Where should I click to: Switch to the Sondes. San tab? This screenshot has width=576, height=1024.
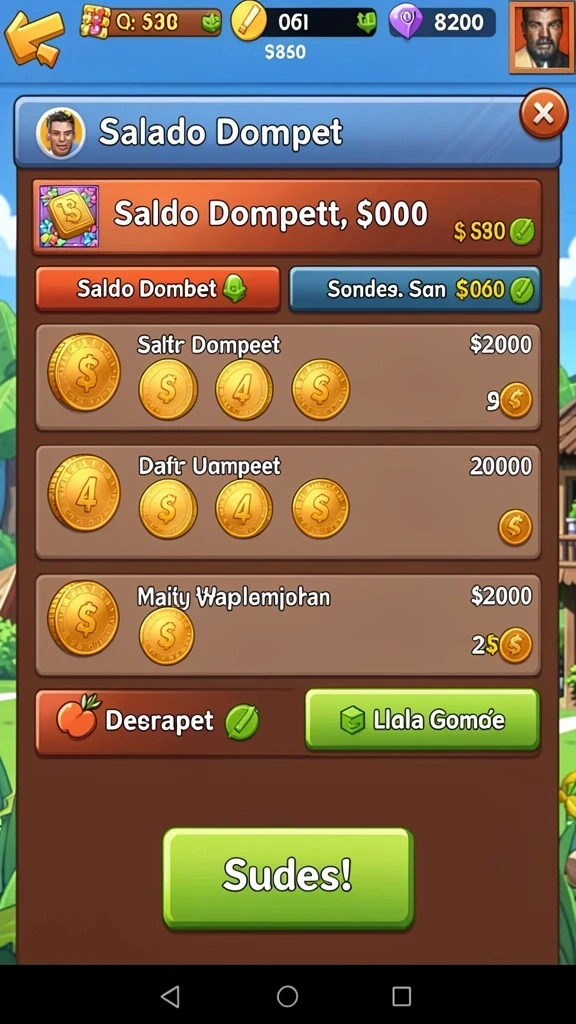tap(415, 289)
